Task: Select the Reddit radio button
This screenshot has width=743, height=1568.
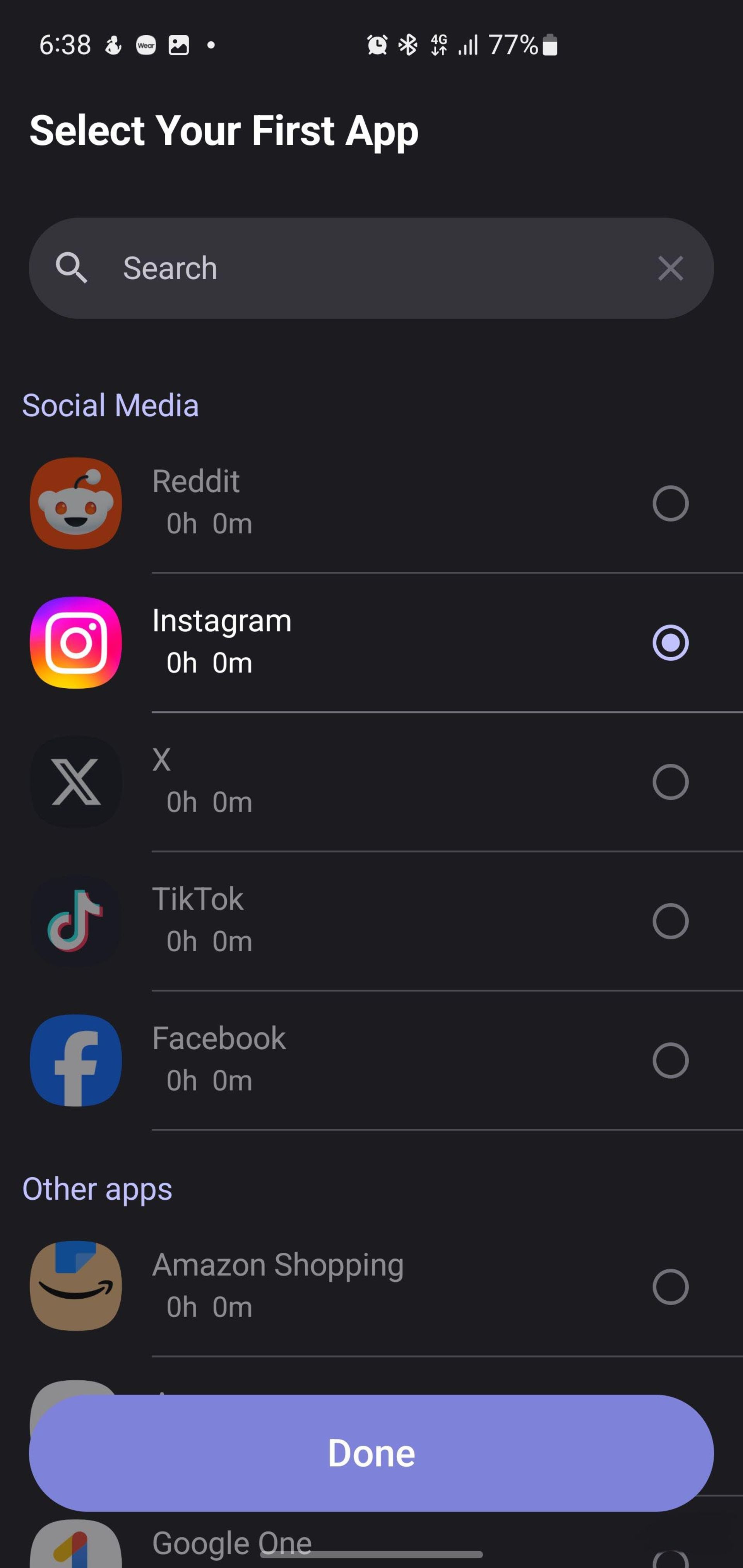Action: pyautogui.click(x=670, y=503)
